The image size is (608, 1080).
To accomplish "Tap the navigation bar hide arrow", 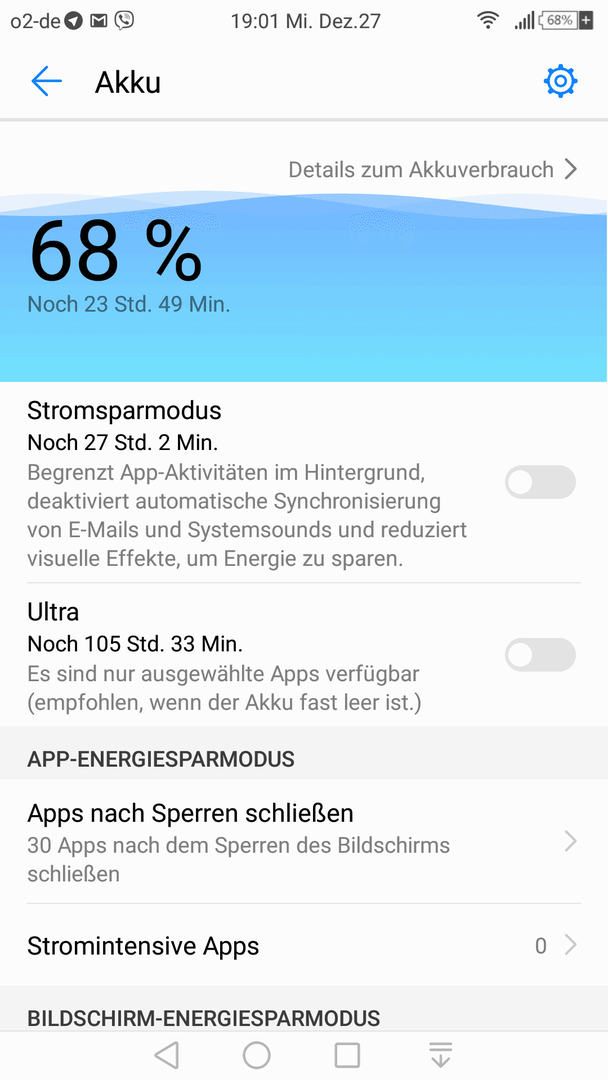I will (440, 1055).
